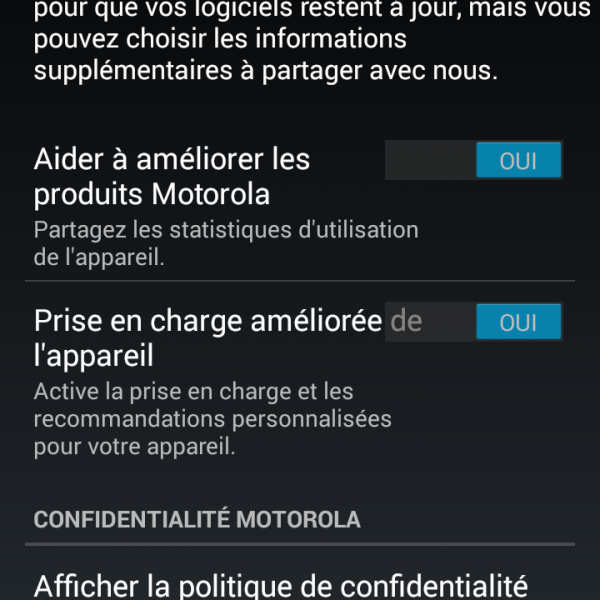
Task: Open Afficher la politique de confidentialité
Action: pyautogui.click(x=280, y=584)
